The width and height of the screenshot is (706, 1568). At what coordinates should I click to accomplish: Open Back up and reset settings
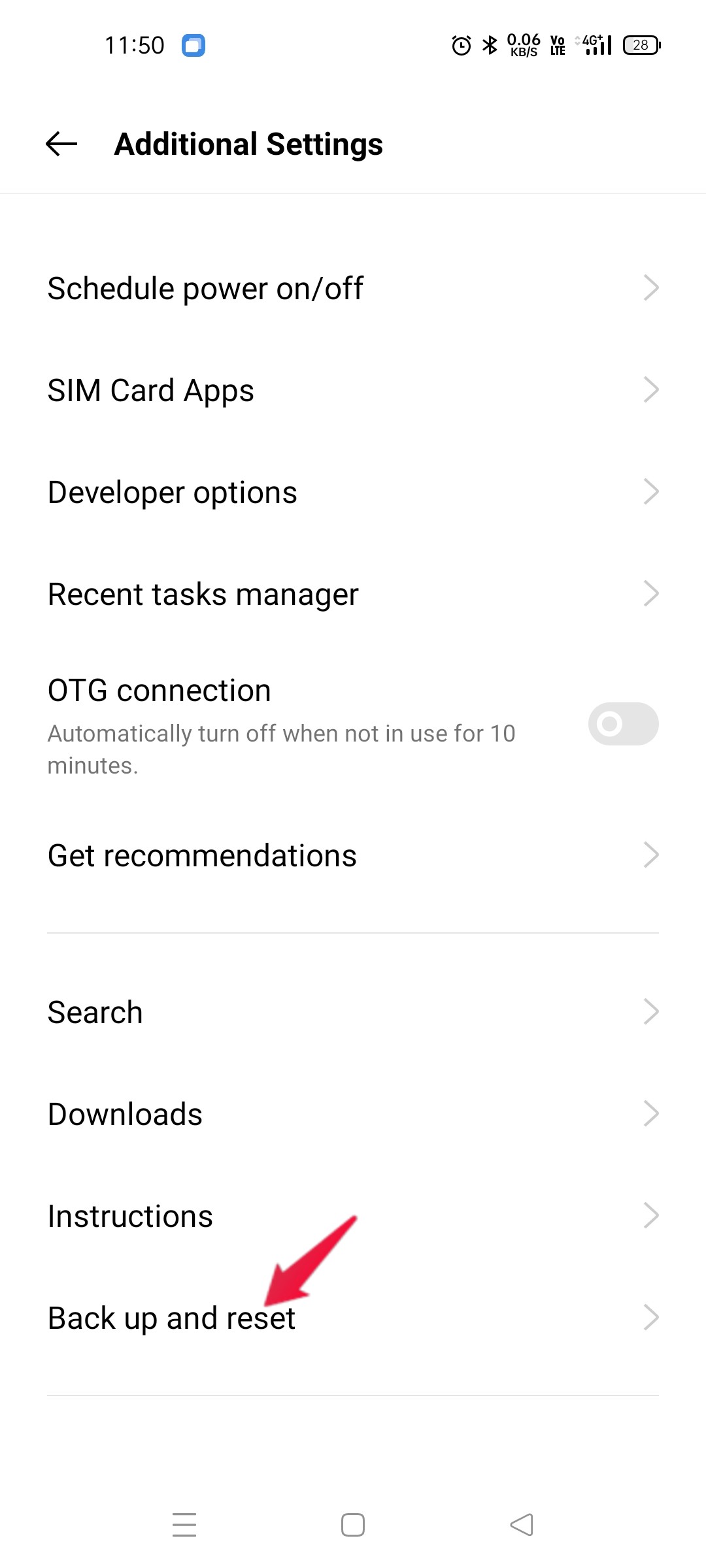point(353,1317)
